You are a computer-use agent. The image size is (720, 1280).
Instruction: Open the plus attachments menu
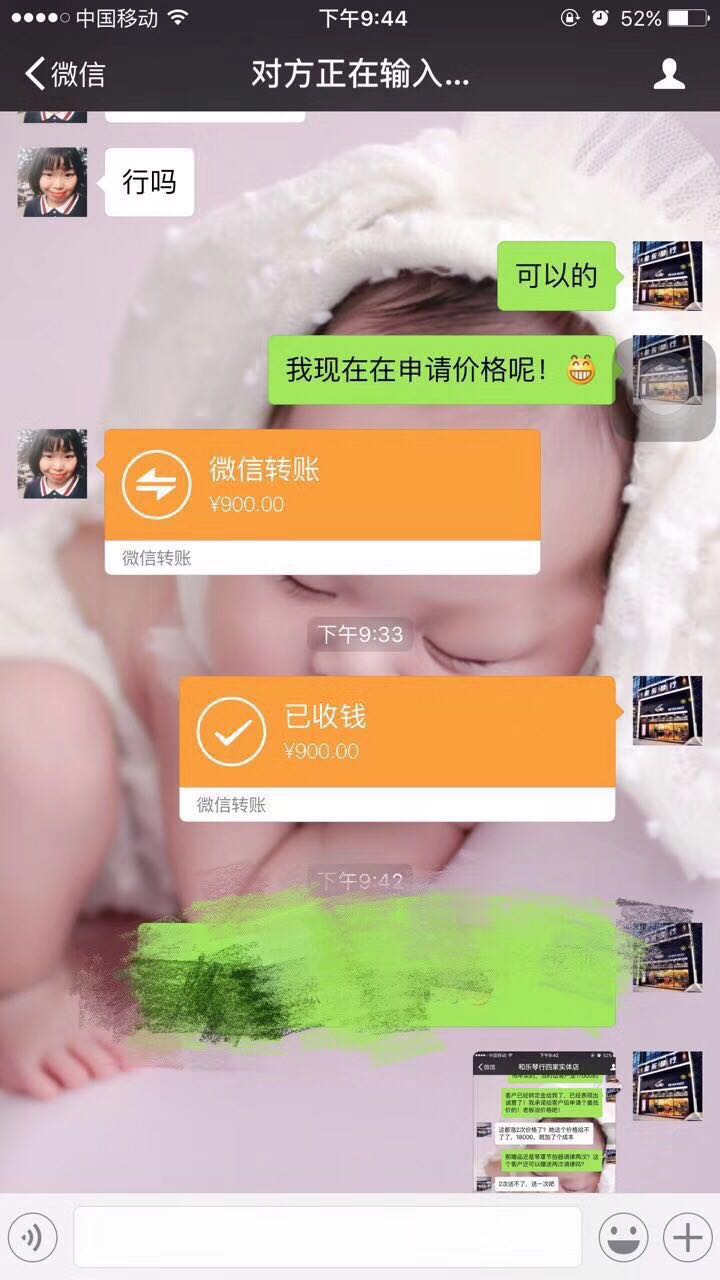[x=687, y=1238]
